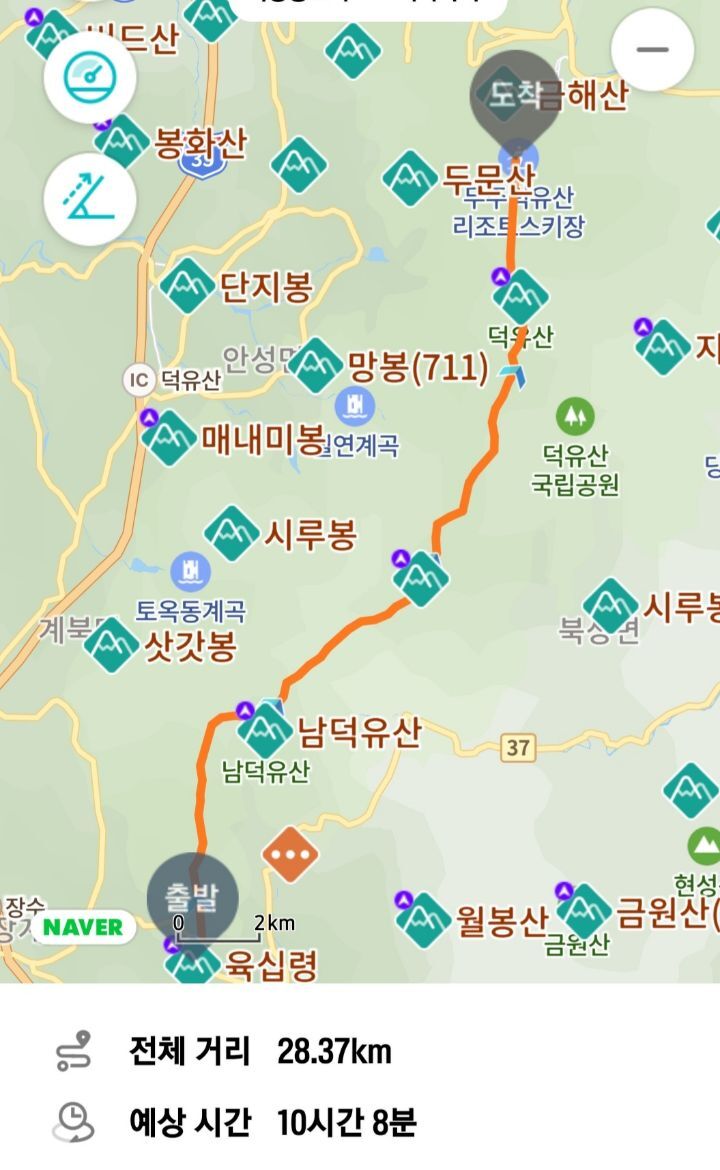
Task: Select the 시루봉 marker near 토옥동계곡
Action: point(231,534)
